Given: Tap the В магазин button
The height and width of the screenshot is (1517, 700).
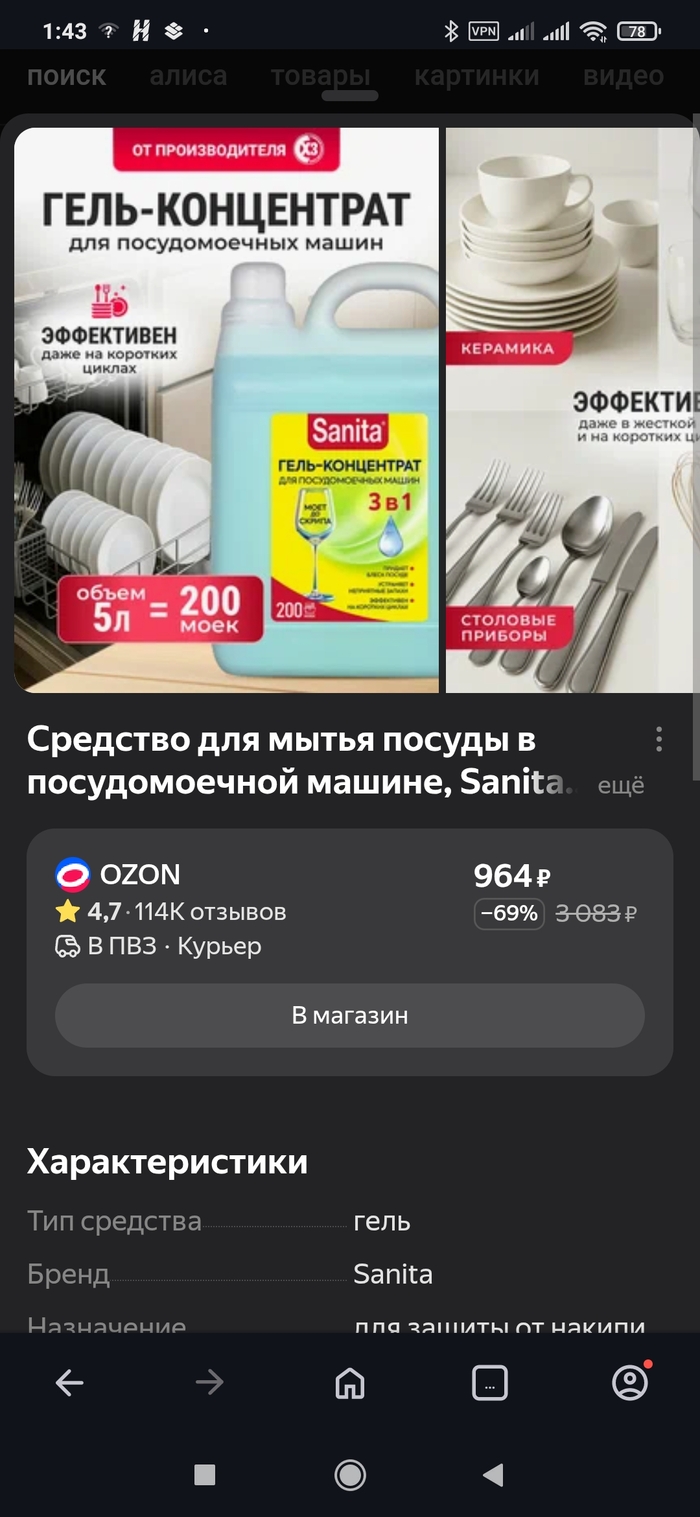Looking at the screenshot, I should coord(350,1015).
